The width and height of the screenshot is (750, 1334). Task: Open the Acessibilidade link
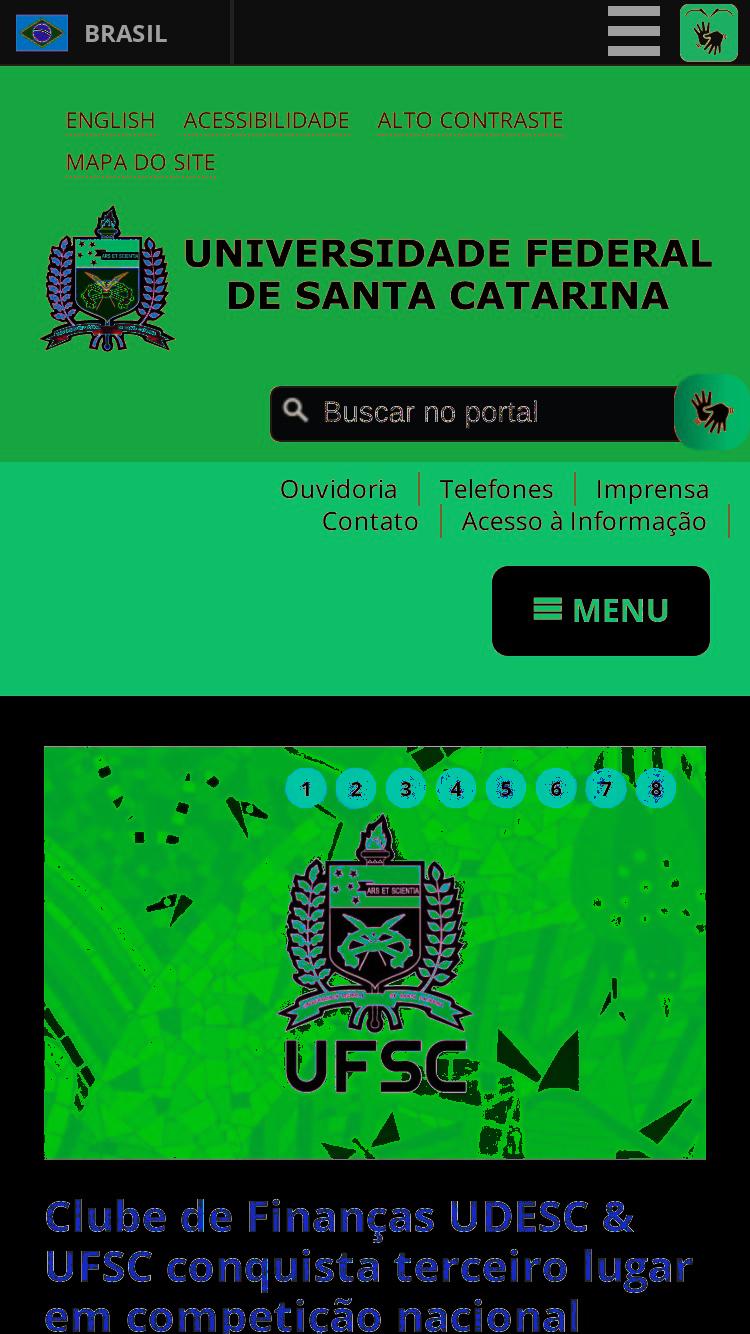point(266,120)
